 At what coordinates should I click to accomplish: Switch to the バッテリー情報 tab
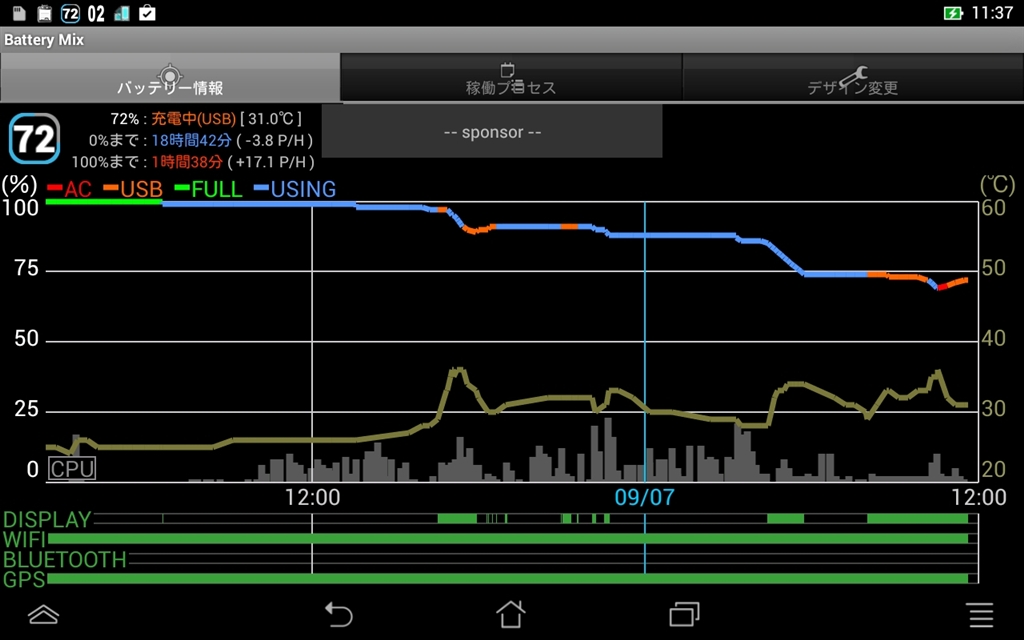click(170, 78)
